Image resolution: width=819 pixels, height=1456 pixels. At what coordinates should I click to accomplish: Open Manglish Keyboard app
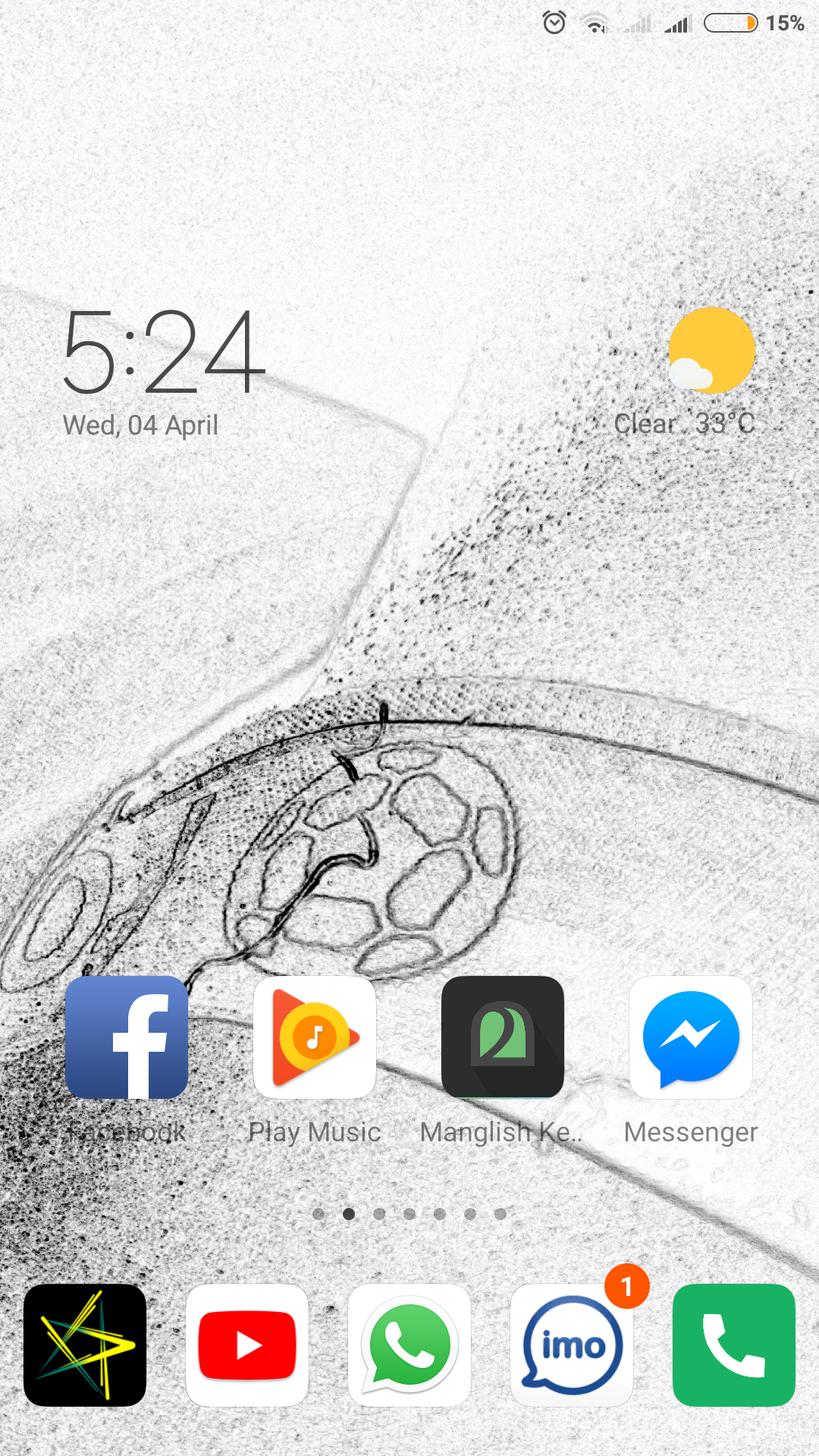[x=503, y=1037]
